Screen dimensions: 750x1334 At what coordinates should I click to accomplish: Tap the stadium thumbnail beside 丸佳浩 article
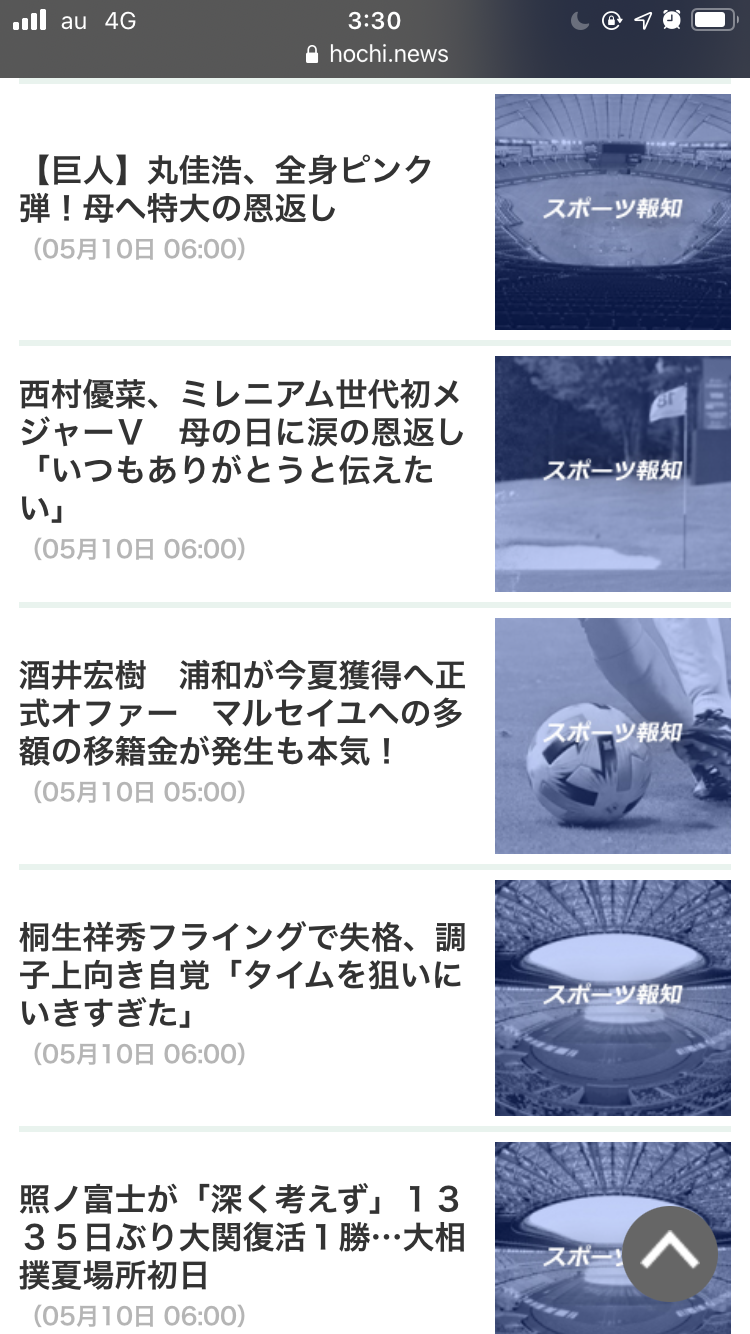click(x=612, y=212)
